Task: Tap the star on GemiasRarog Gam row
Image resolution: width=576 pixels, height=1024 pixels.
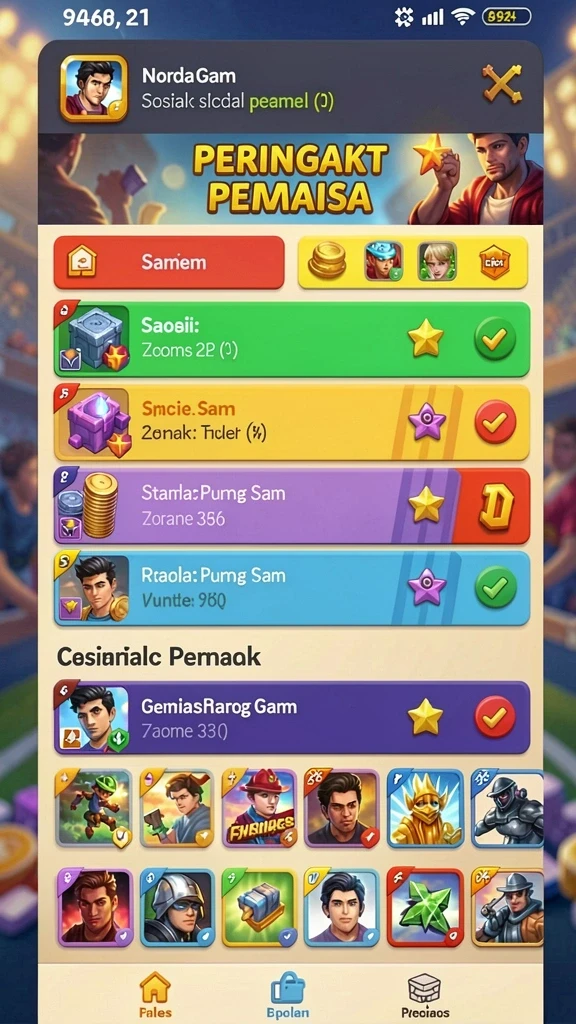Action: point(425,717)
